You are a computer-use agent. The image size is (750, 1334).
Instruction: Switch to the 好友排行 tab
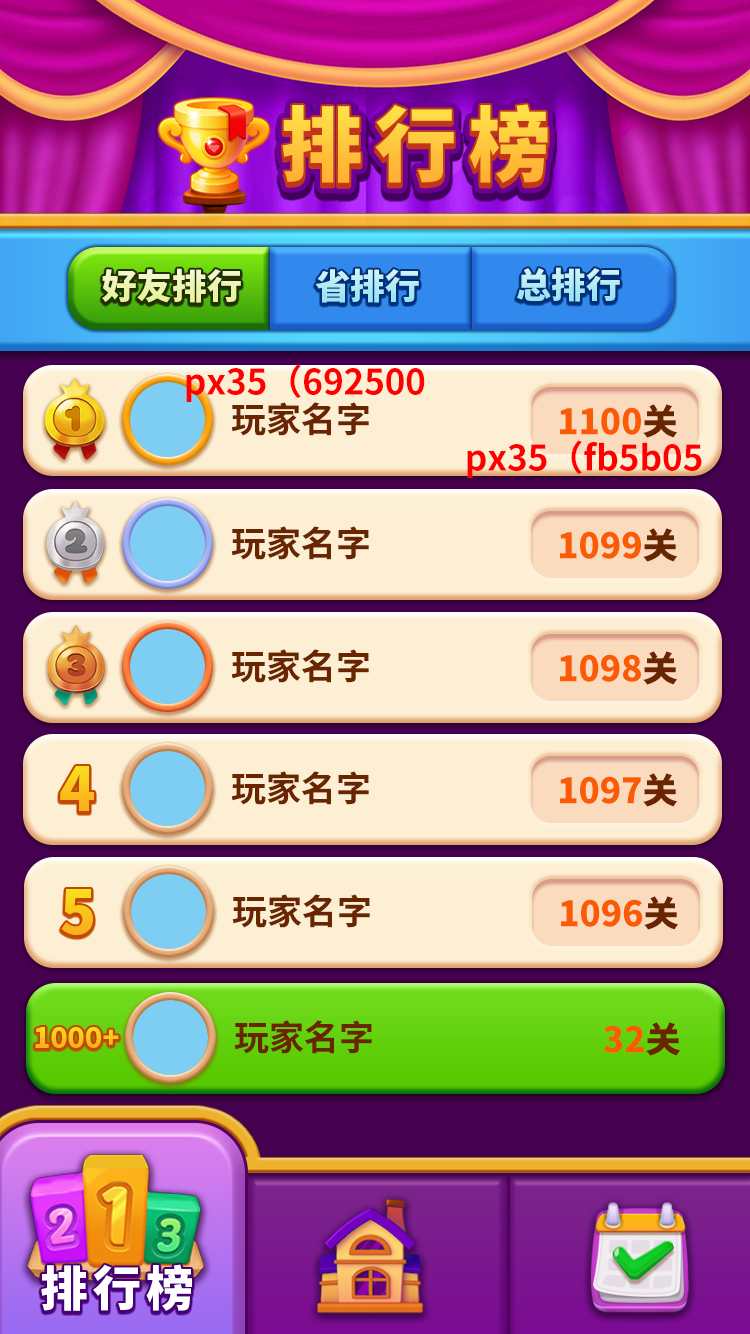click(170, 288)
